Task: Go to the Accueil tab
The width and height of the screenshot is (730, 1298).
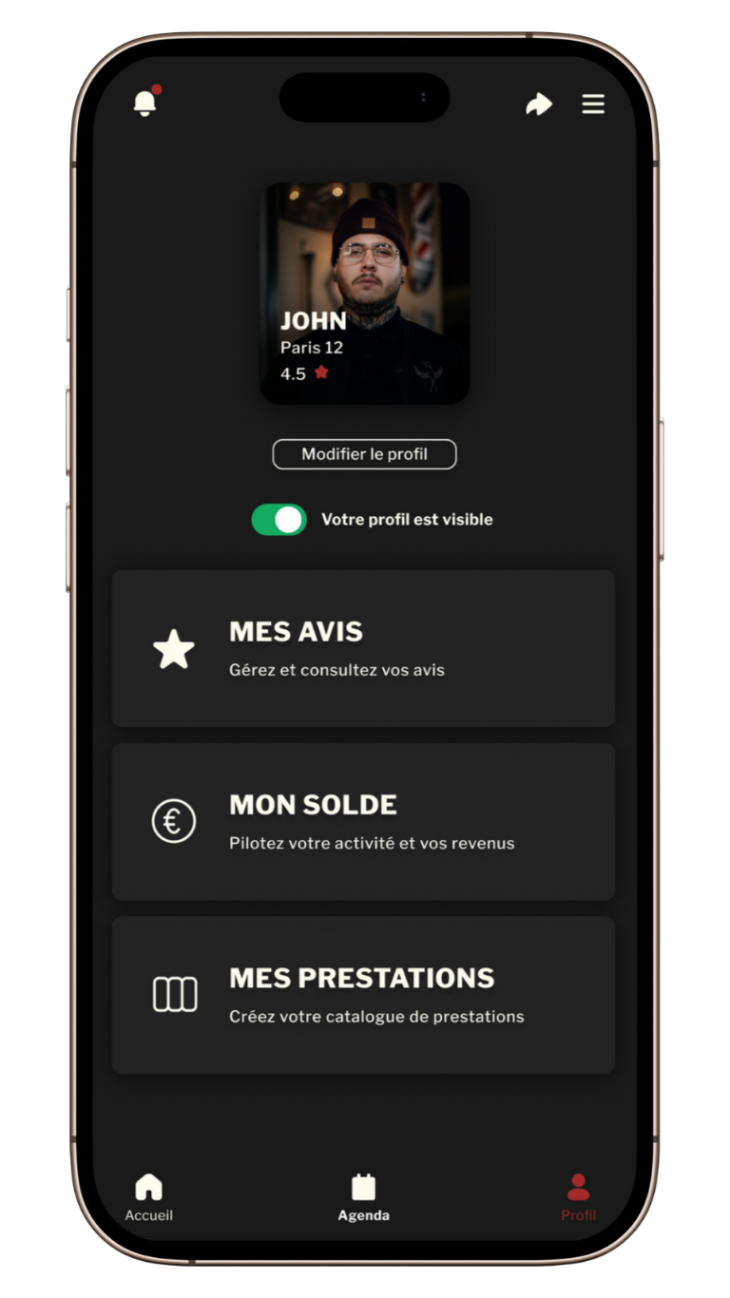Action: pos(149,1197)
